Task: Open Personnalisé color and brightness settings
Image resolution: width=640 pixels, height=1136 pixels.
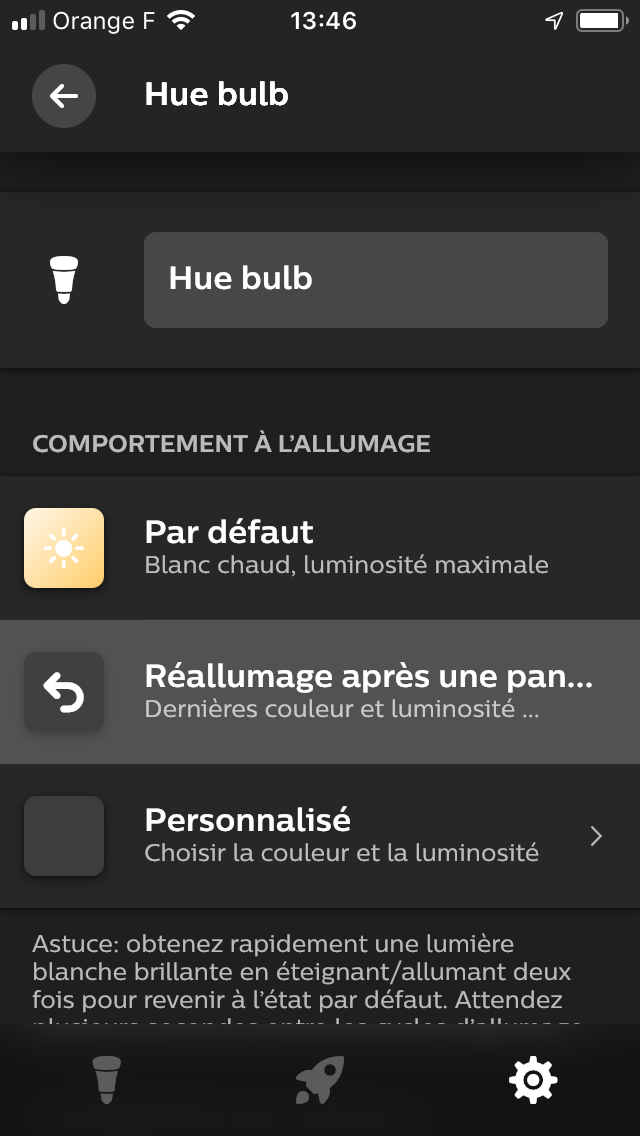Action: pos(320,836)
